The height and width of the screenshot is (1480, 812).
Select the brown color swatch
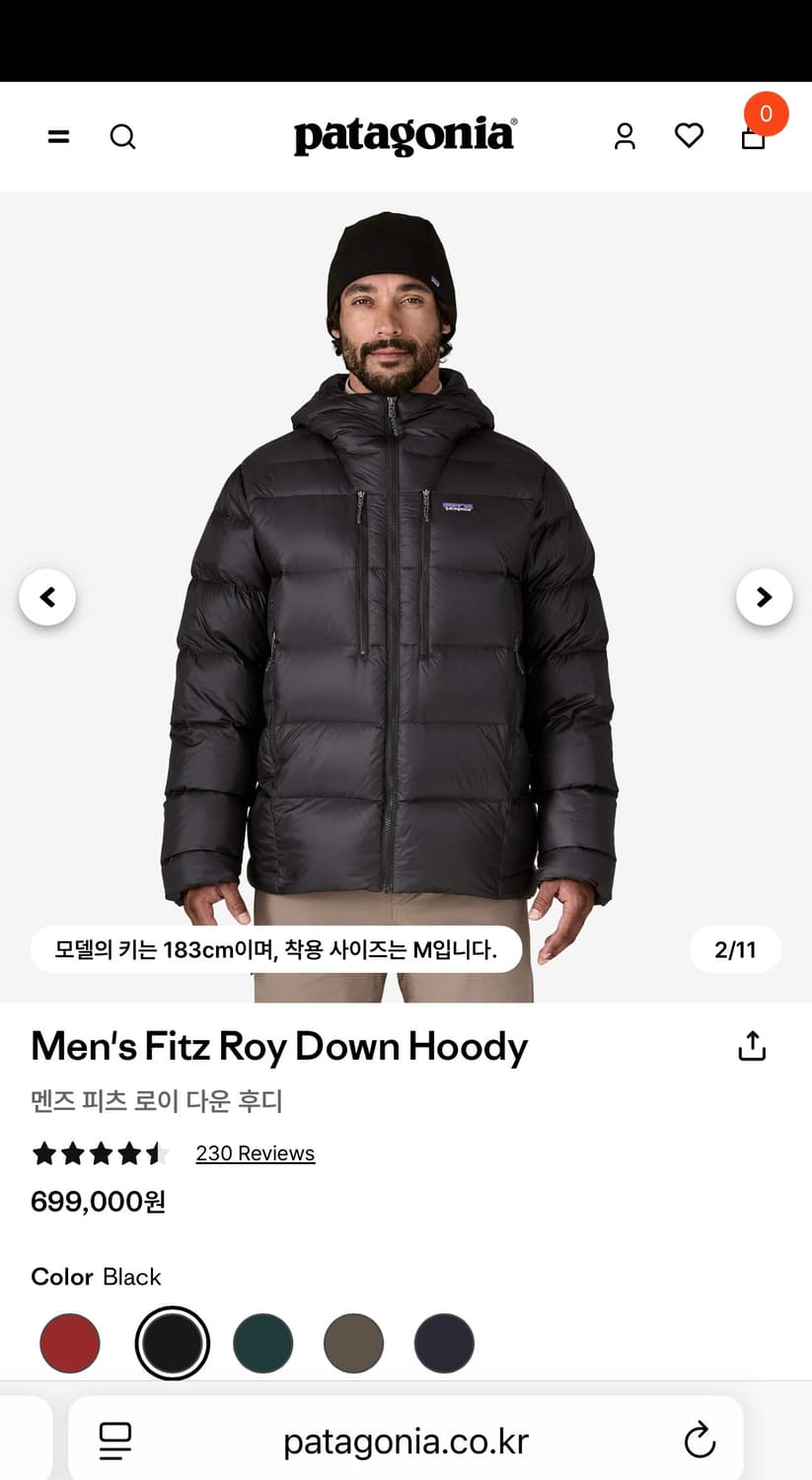tap(353, 1343)
